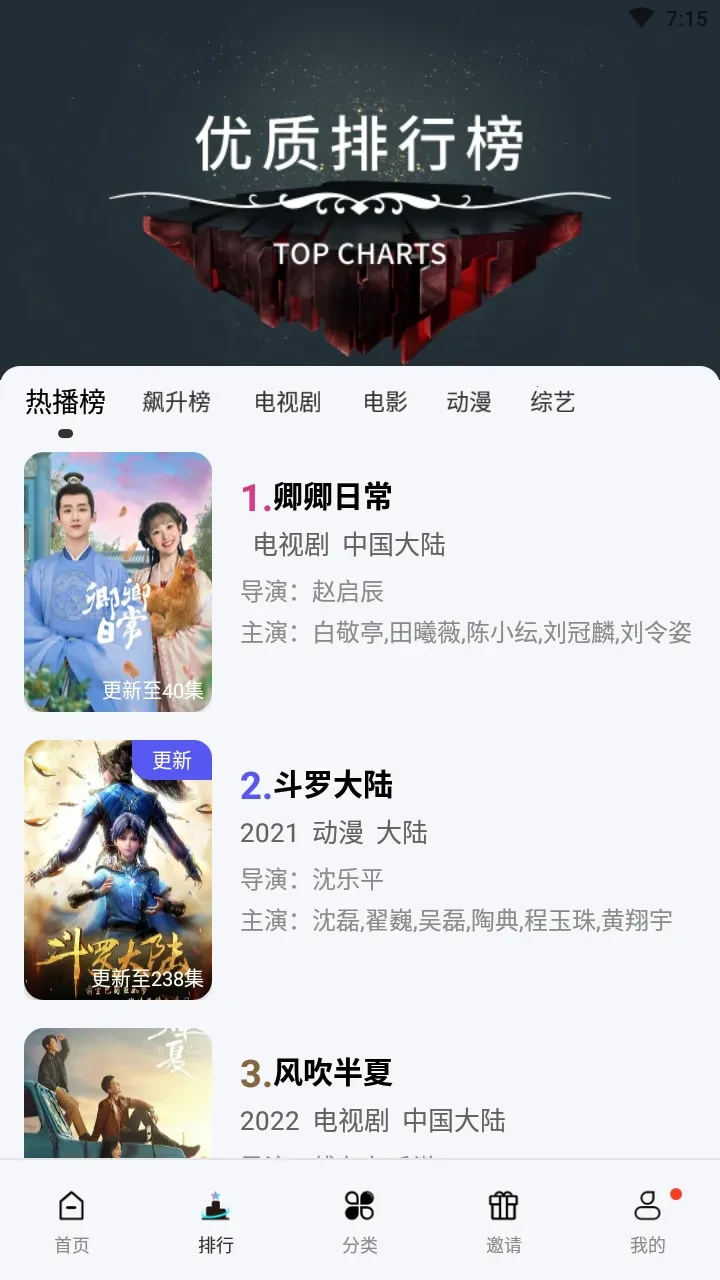Select the 综艺 variety tab
This screenshot has height=1280, width=720.
pyautogui.click(x=553, y=401)
